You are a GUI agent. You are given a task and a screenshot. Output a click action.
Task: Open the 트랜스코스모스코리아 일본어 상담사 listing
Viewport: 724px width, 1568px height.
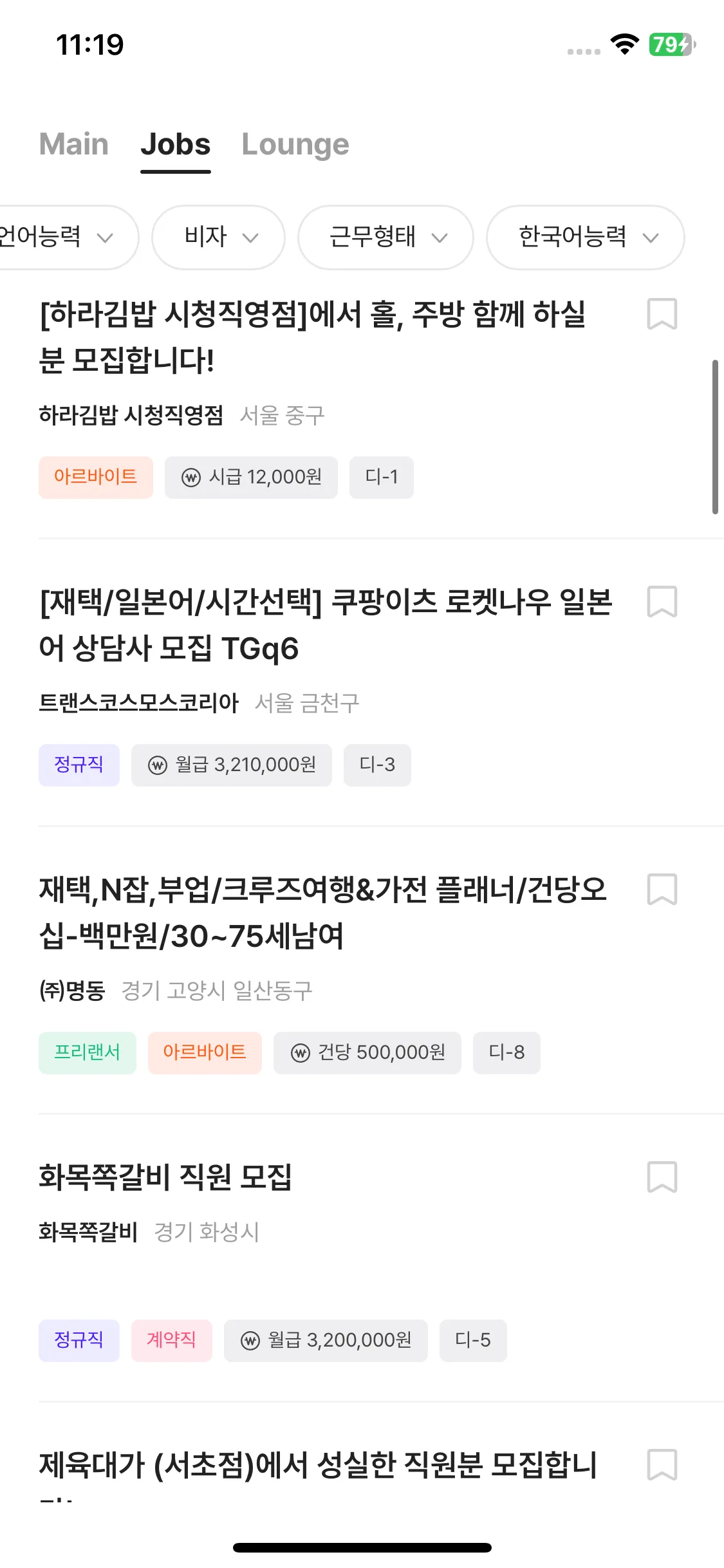tap(325, 625)
